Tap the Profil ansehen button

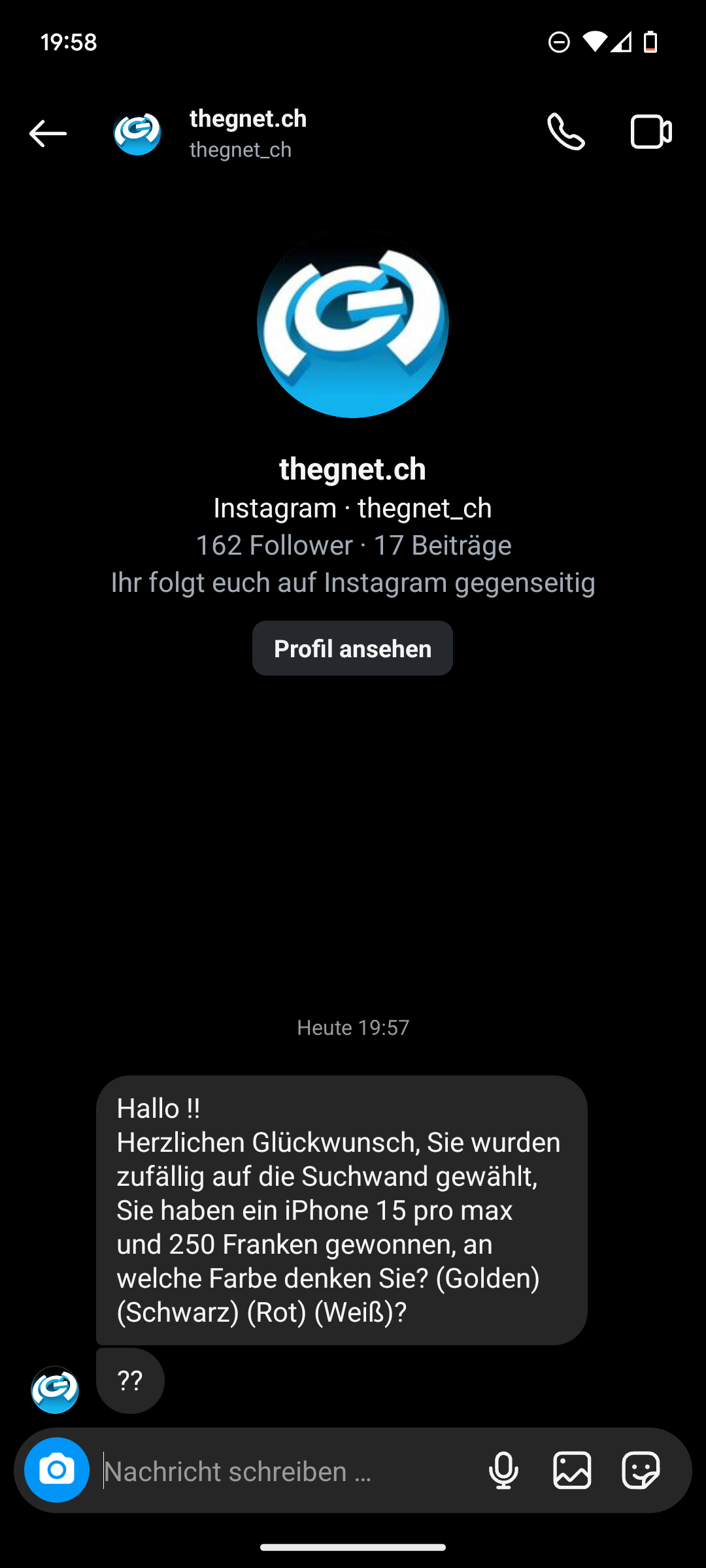pos(352,648)
